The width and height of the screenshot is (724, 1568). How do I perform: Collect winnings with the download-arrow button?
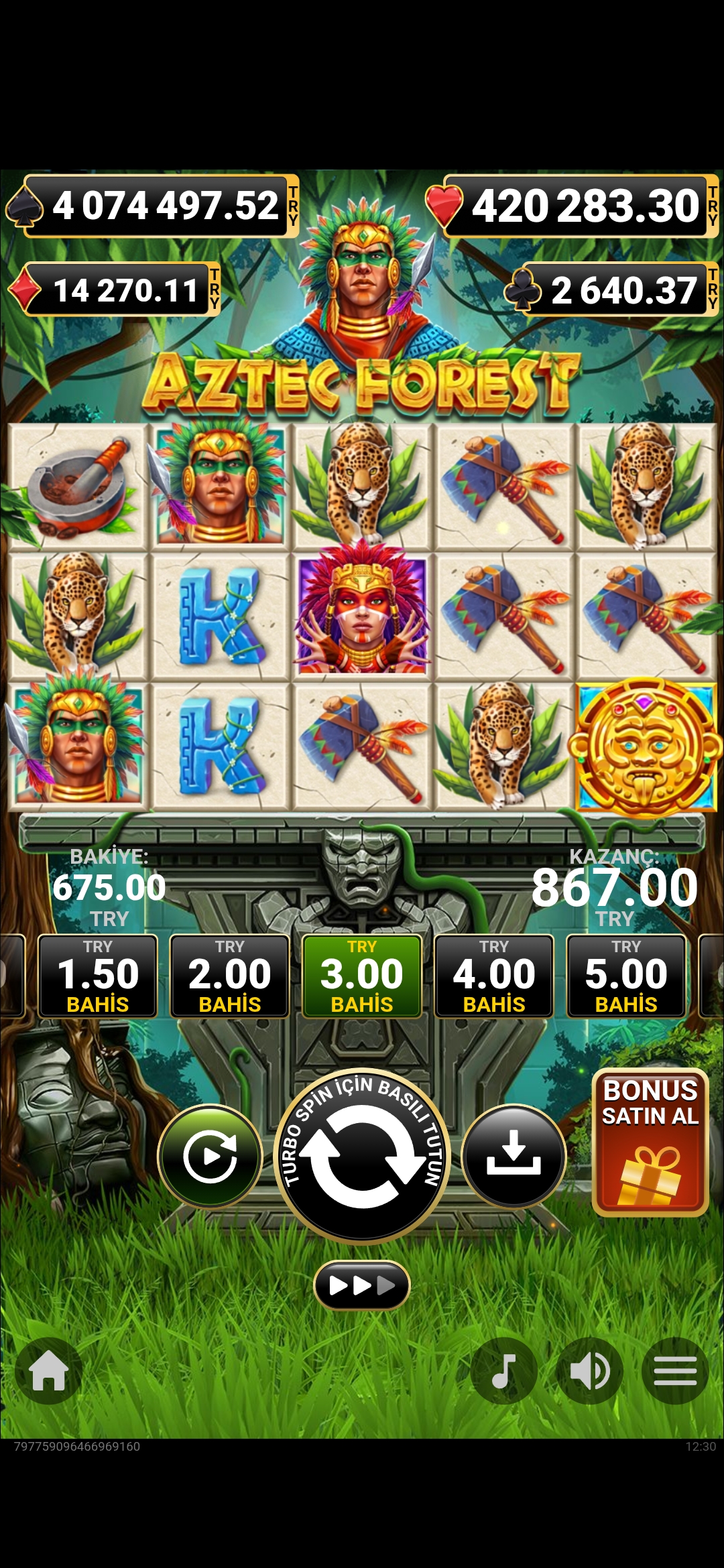[514, 1156]
